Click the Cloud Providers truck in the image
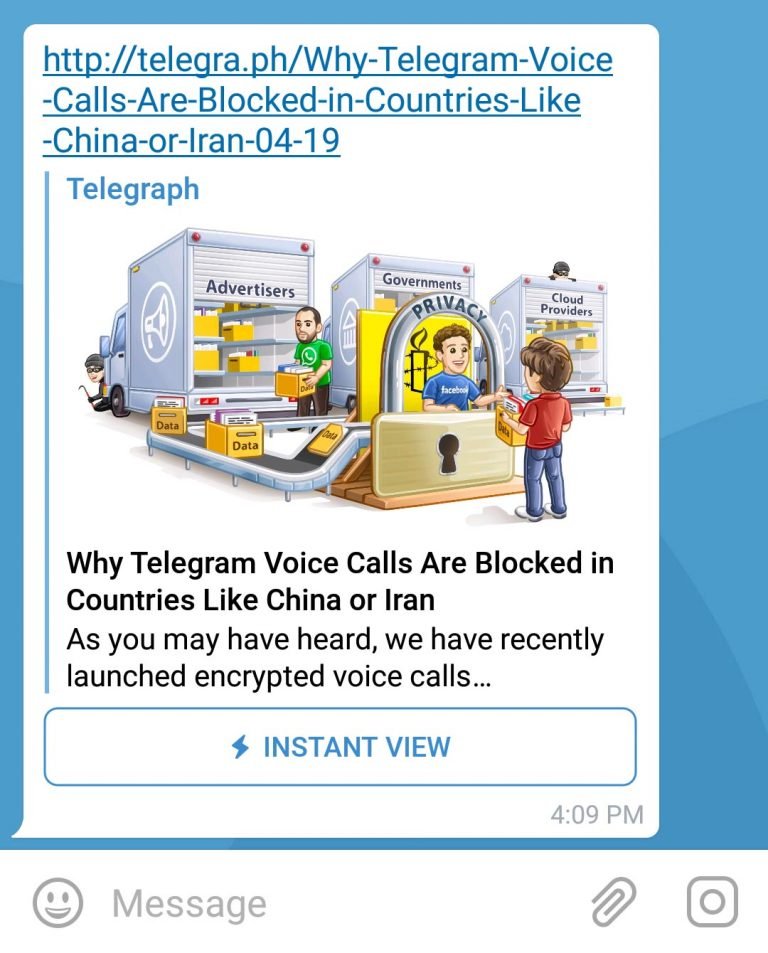Viewport: 768px width, 953px height. pyautogui.click(x=565, y=305)
